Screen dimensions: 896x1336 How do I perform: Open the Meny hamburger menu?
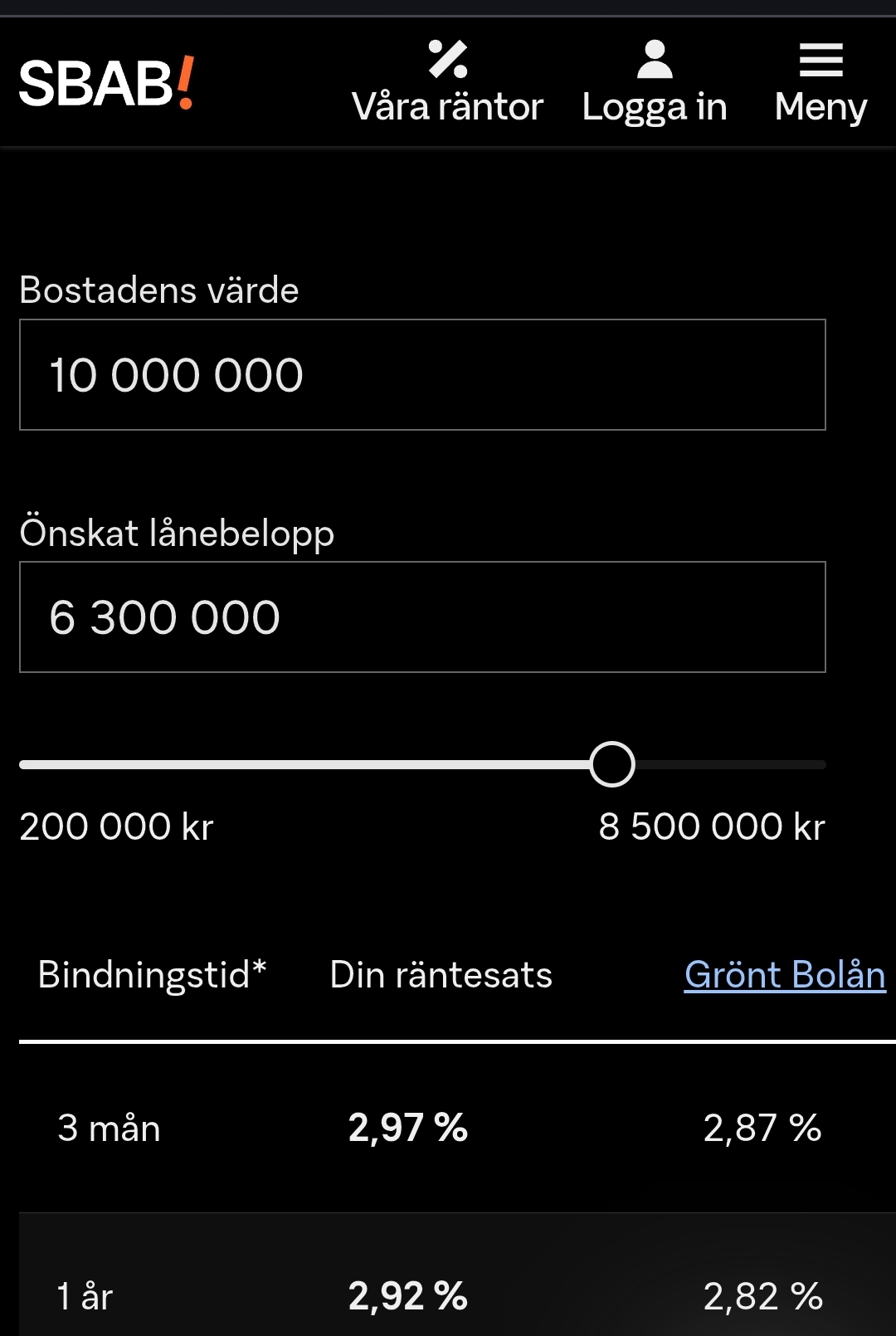pos(821,83)
